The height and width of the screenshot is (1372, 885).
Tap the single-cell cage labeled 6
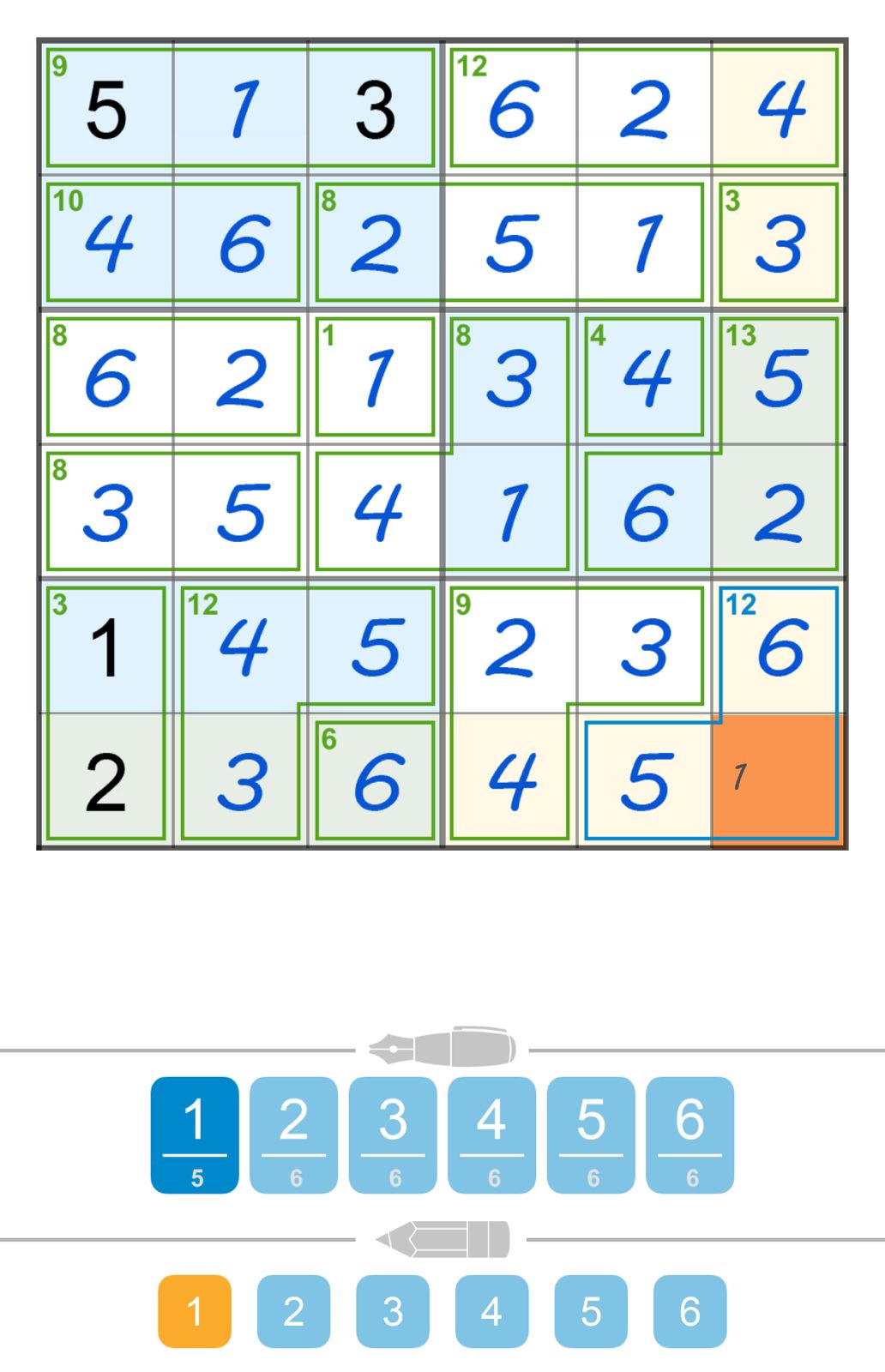click(375, 779)
